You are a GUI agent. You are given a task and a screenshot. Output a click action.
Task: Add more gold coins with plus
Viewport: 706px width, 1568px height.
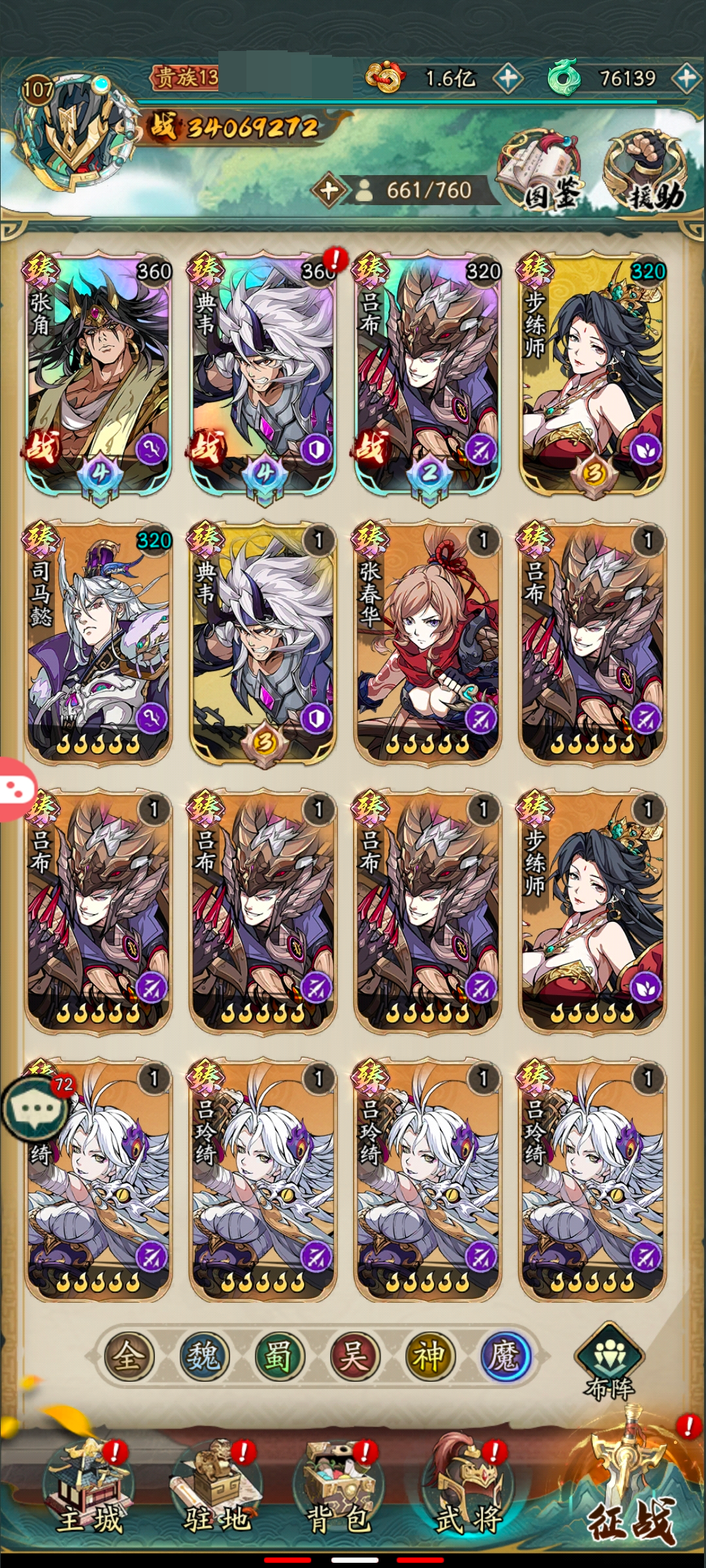508,78
